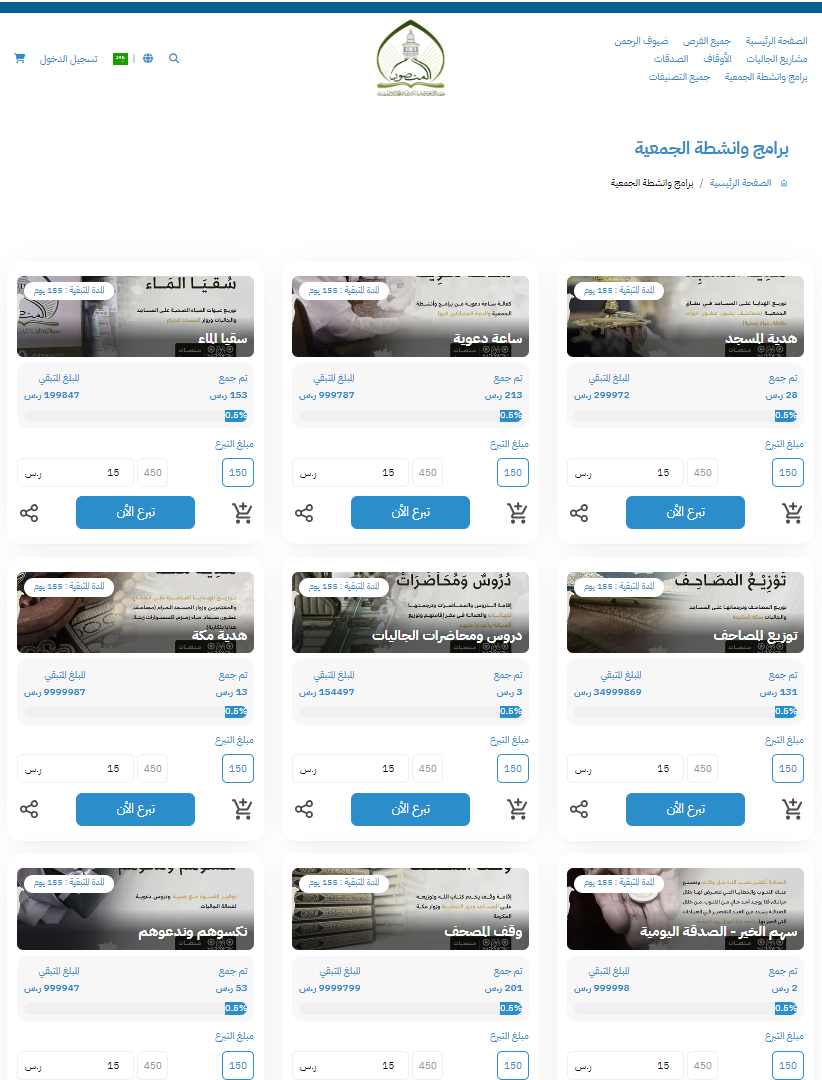Viewport: 822px width, 1080px height.
Task: Share the سقيا الماء project
Action: point(29,513)
